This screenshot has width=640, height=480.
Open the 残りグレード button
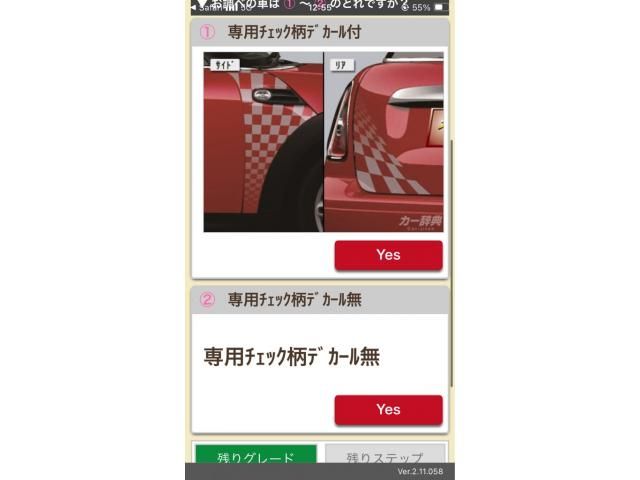point(255,457)
